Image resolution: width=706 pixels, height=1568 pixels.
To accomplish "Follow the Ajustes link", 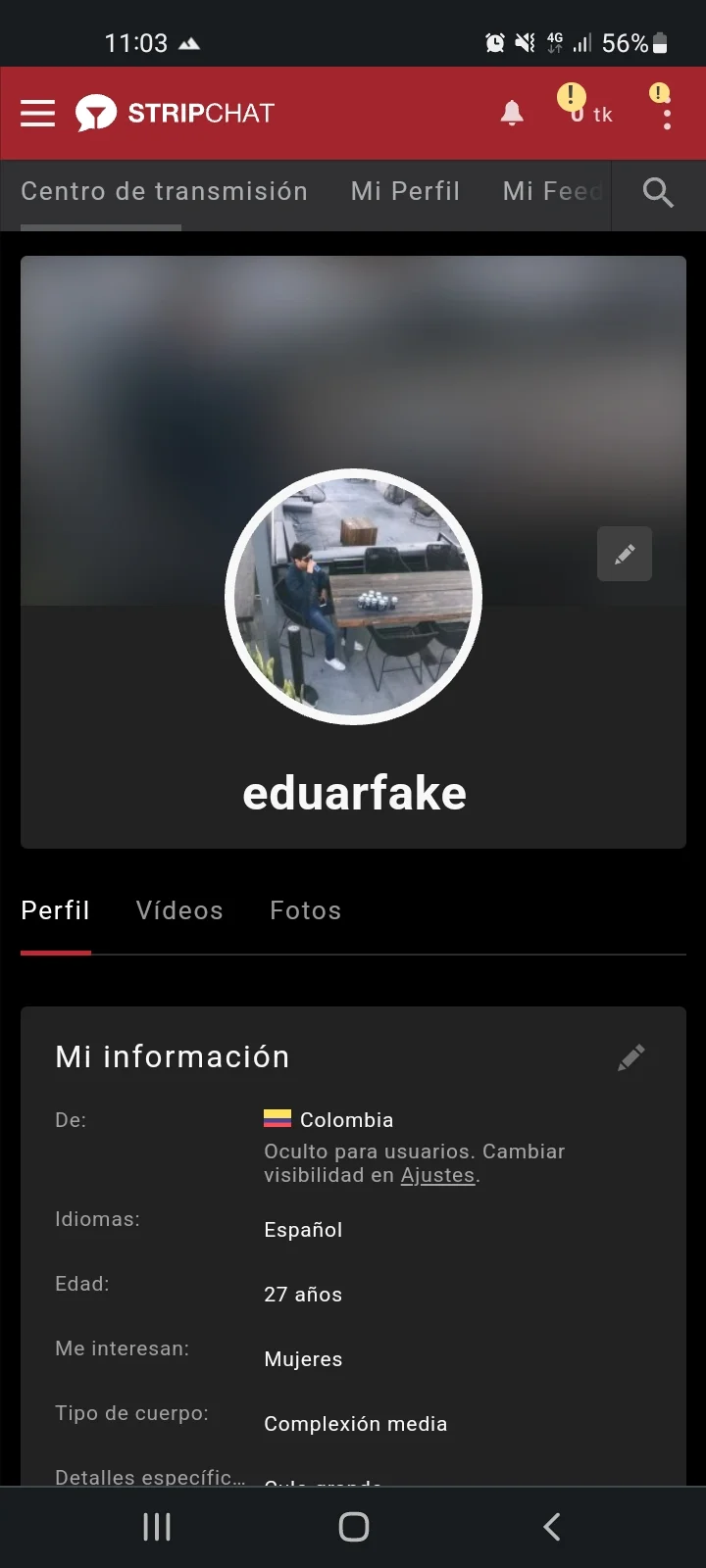I will click(437, 1176).
